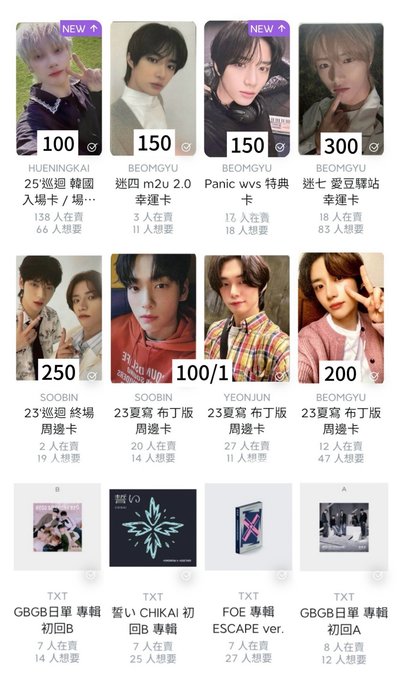The height and width of the screenshot is (676, 400).
Task: Open TXT 誓い CHIKAI limited B album
Action: pos(153,528)
